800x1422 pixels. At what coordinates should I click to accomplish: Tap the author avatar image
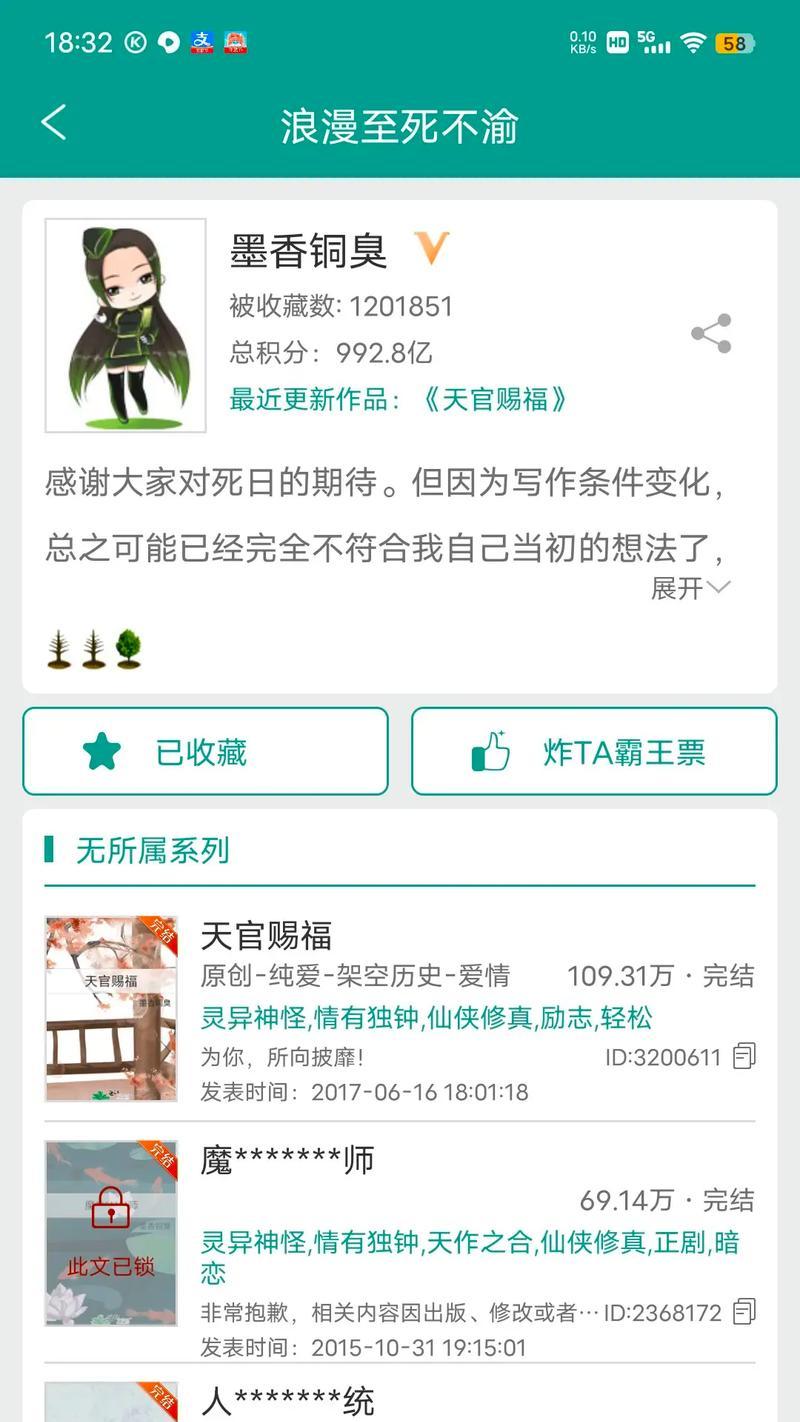[126, 326]
